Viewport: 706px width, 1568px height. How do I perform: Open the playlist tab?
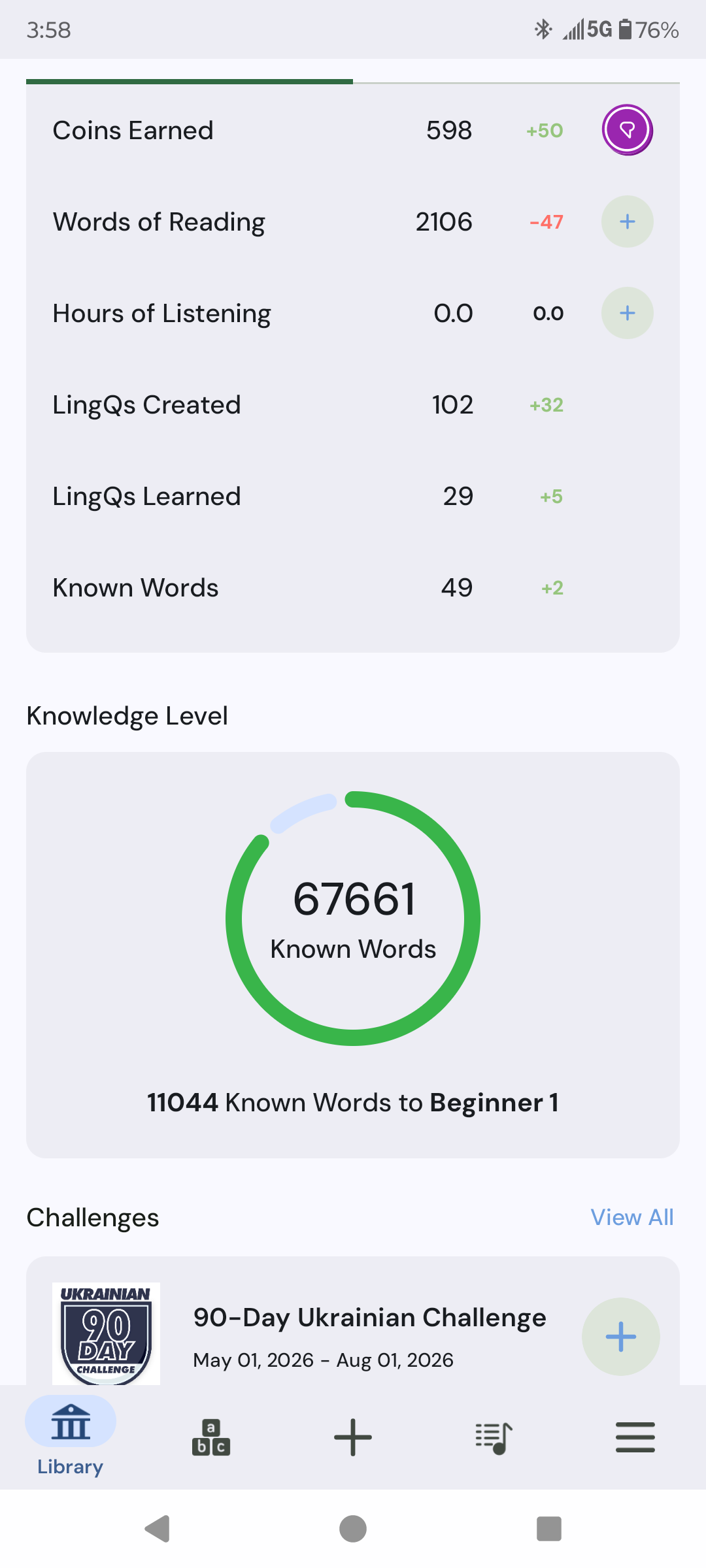tap(494, 1437)
